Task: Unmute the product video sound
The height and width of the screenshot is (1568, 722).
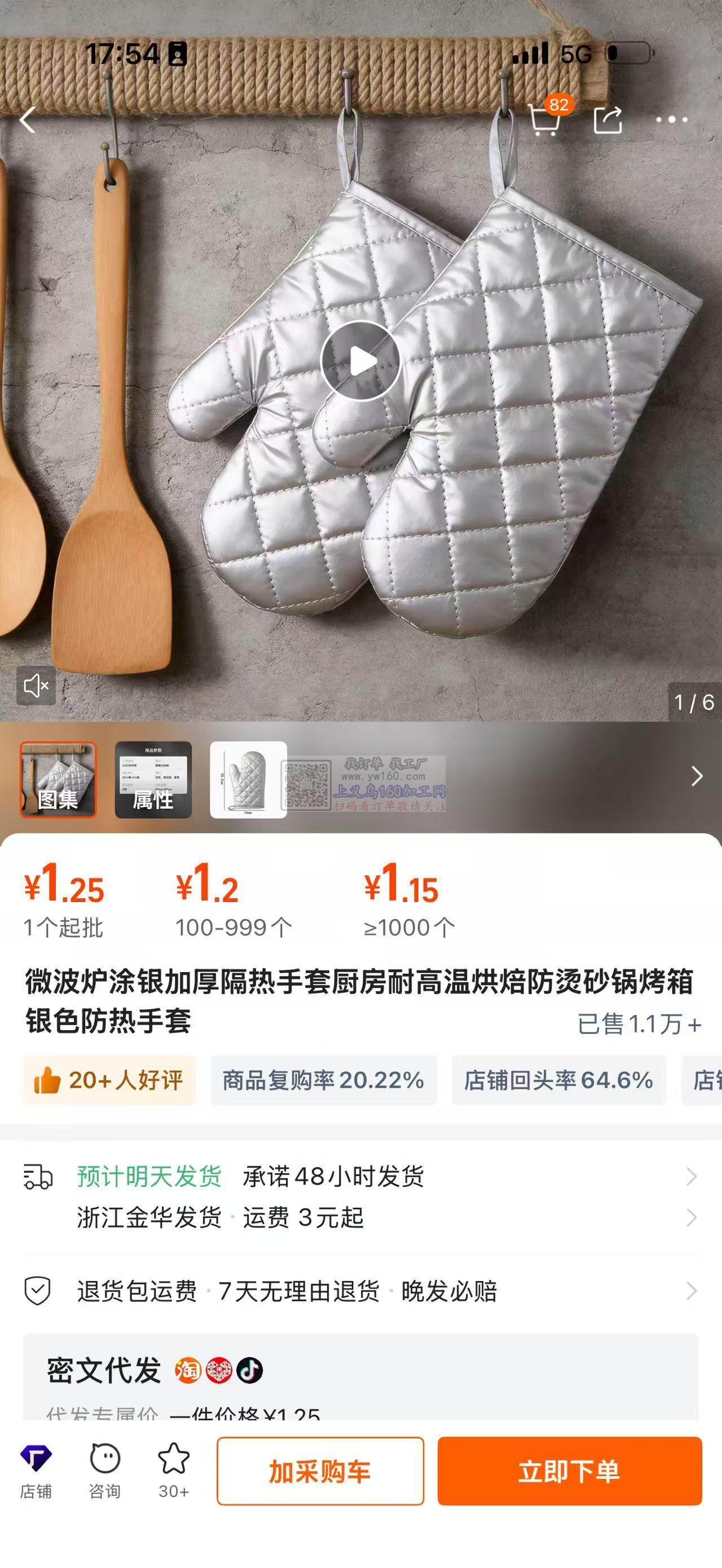Action: tap(36, 686)
